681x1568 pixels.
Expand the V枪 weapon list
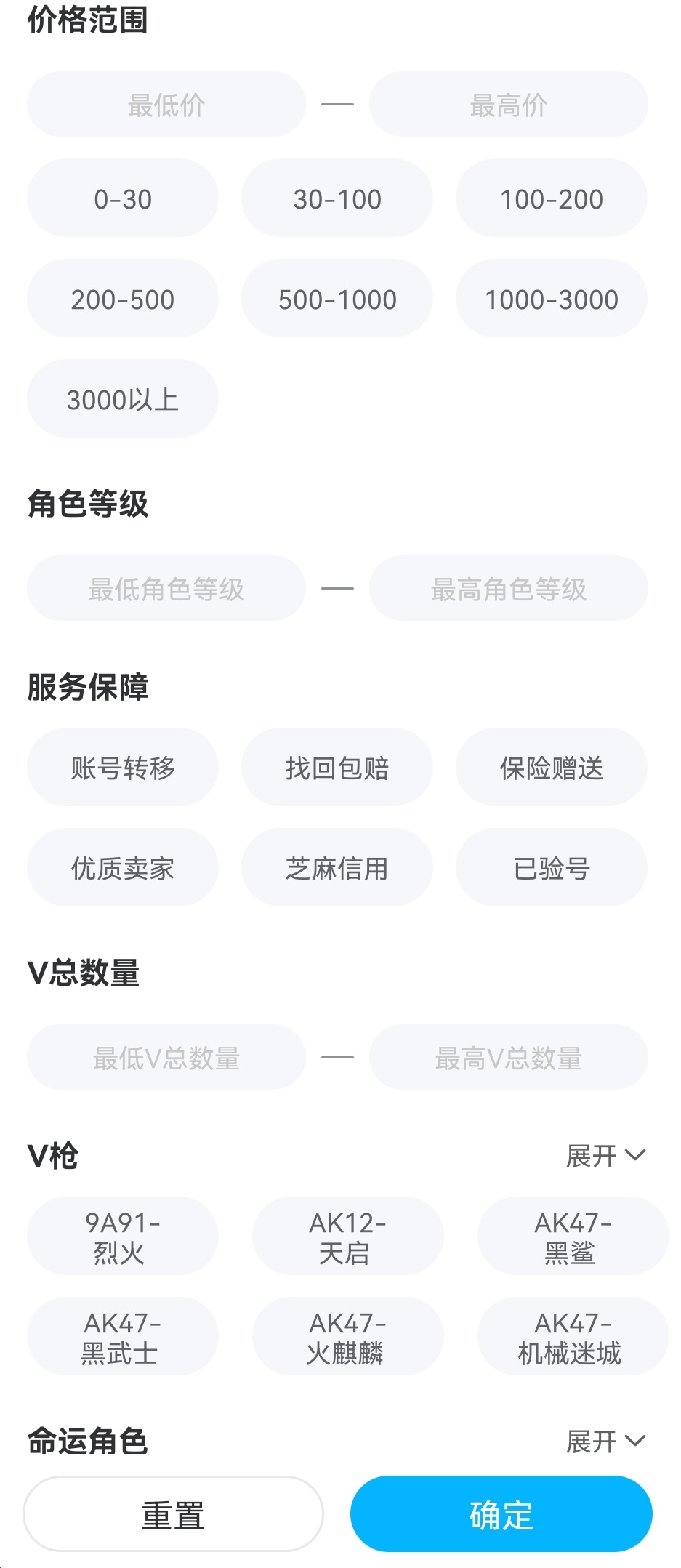tap(605, 1155)
